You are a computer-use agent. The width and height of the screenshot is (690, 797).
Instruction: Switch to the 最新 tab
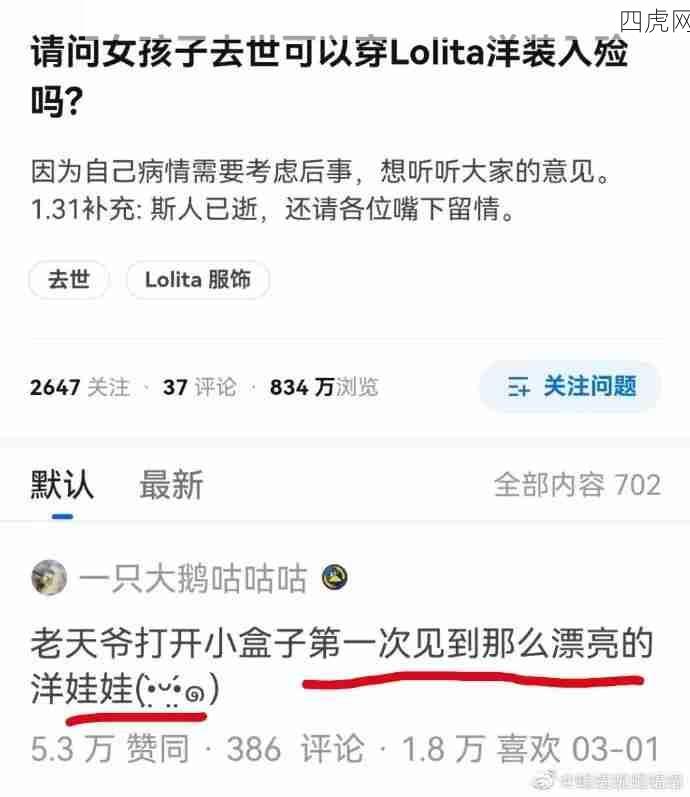[171, 485]
